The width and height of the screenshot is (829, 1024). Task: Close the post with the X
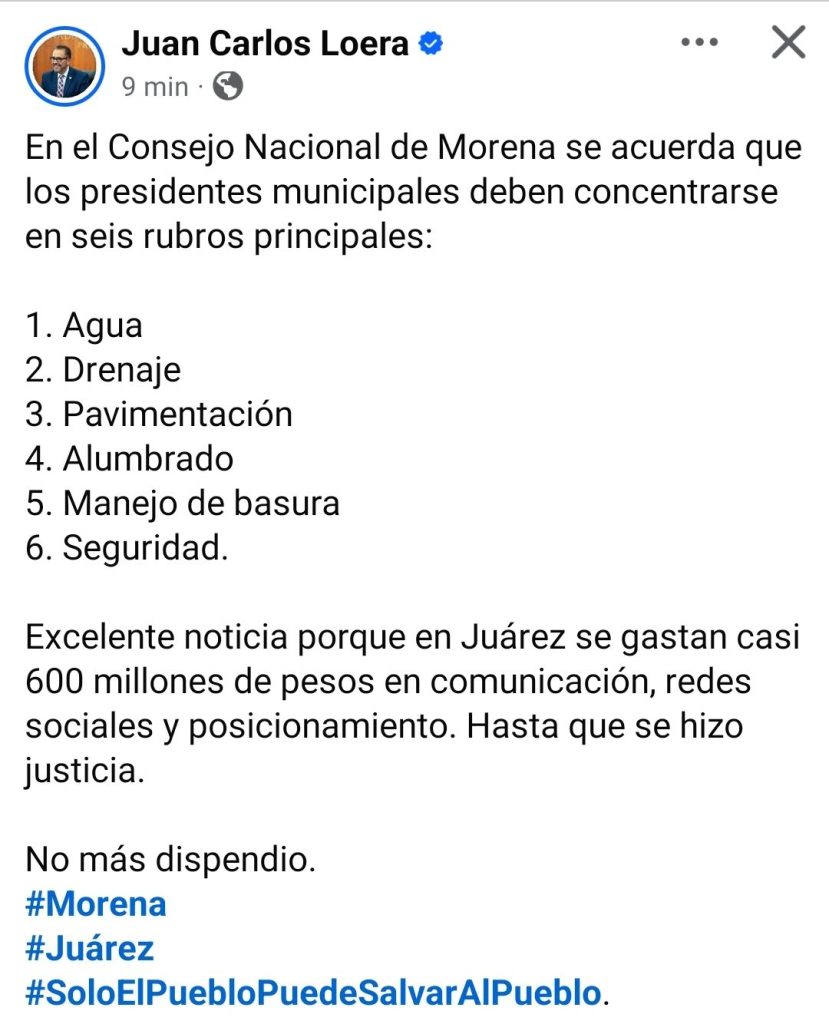(x=789, y=43)
